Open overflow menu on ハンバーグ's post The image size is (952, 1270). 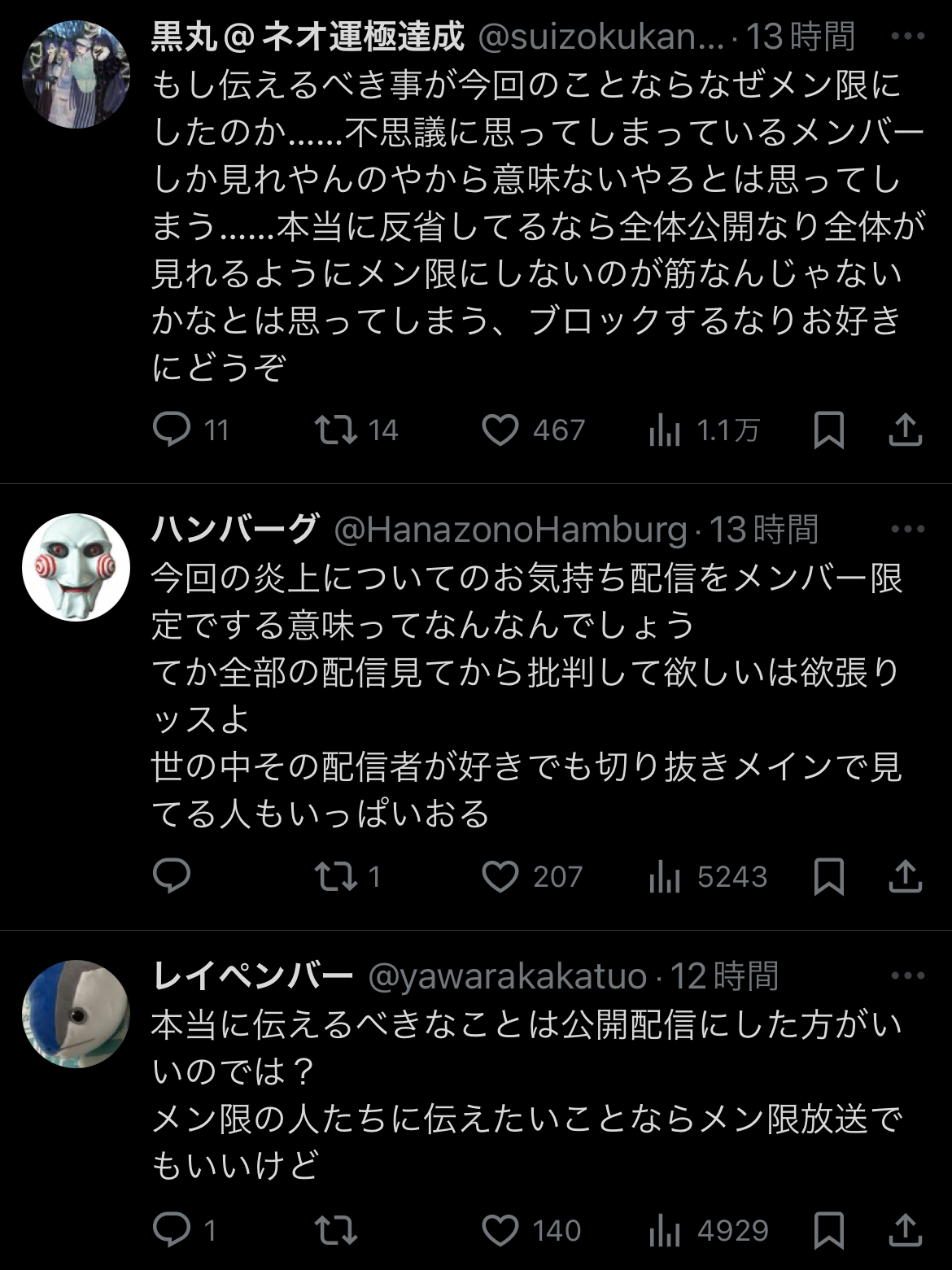click(x=907, y=530)
